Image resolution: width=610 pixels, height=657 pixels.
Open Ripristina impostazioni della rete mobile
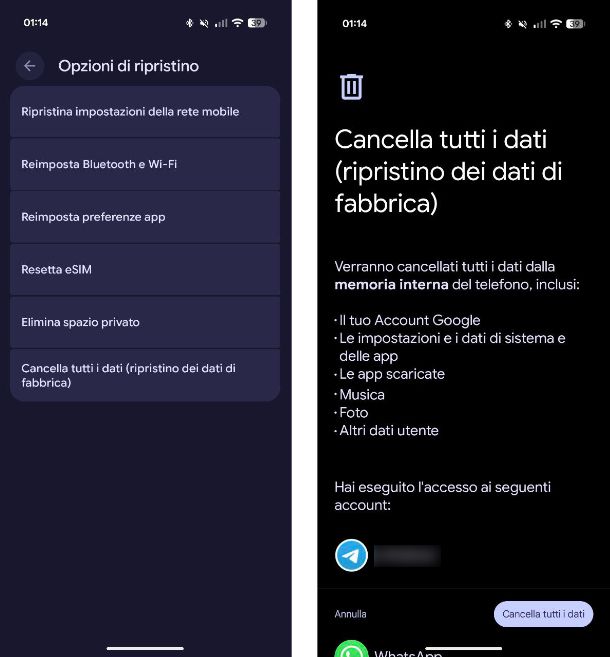[145, 112]
